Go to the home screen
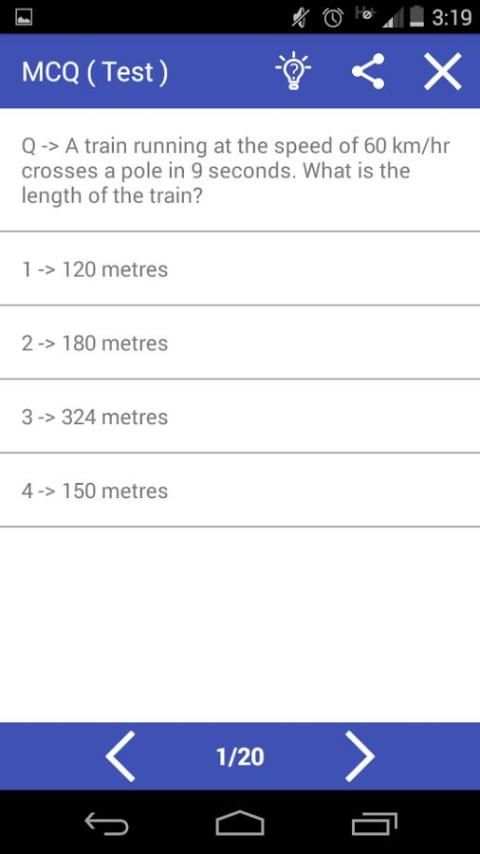The width and height of the screenshot is (480, 854). [240, 824]
